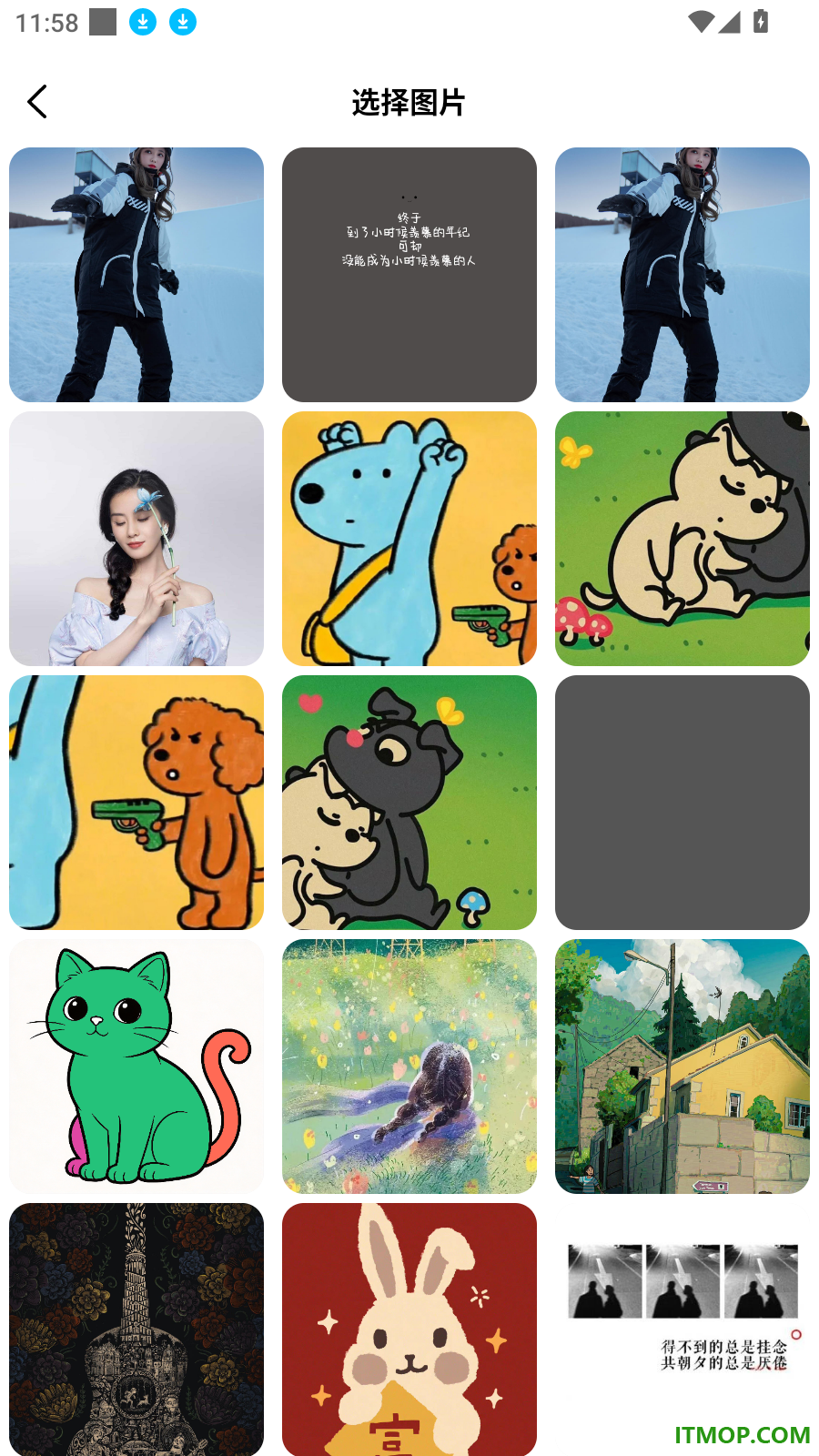Choose the rabbit on red background
The image size is (819, 1456).
click(409, 1330)
